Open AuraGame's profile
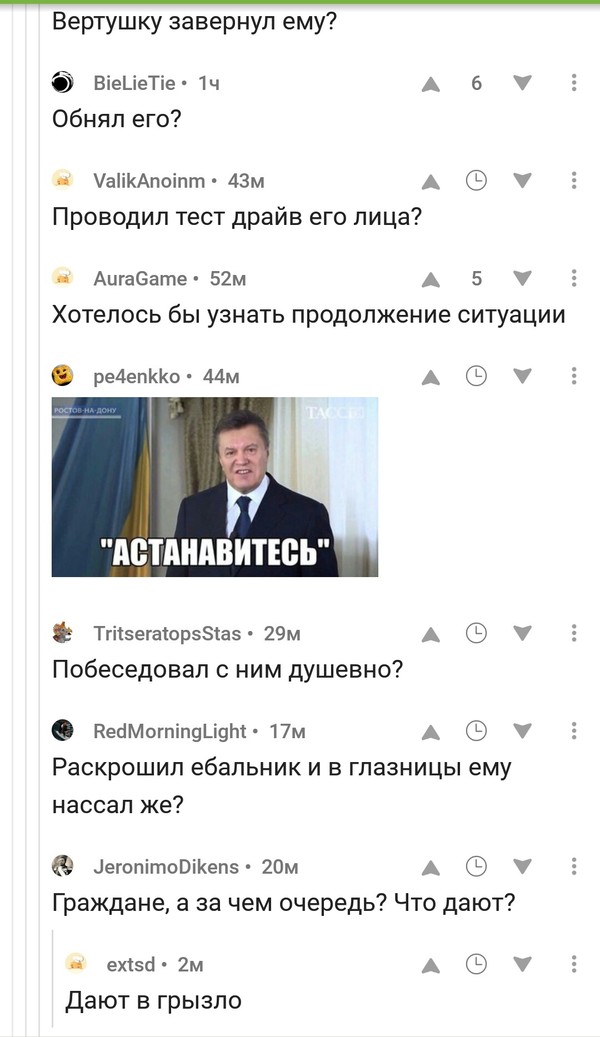600x1037 pixels. click(x=140, y=279)
